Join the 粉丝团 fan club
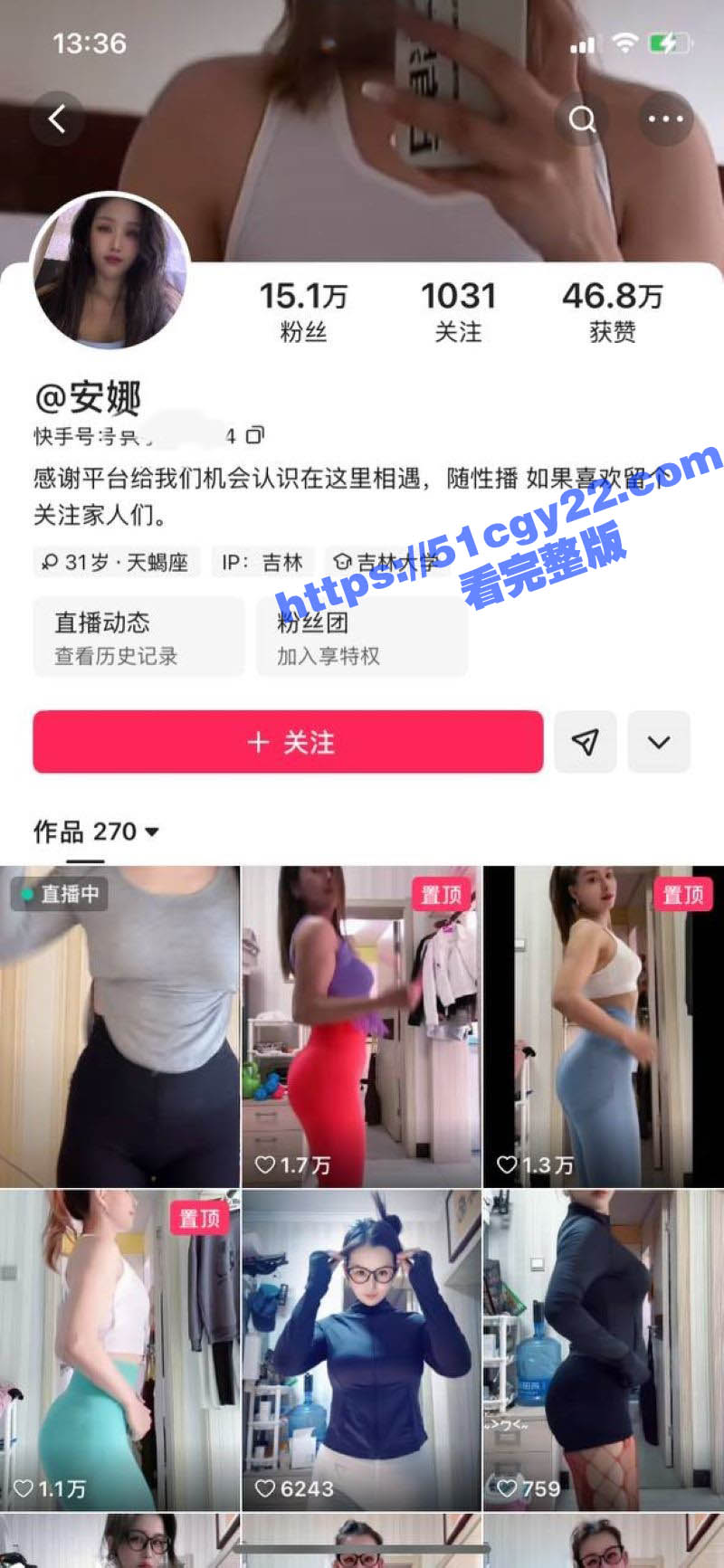 click(x=361, y=637)
